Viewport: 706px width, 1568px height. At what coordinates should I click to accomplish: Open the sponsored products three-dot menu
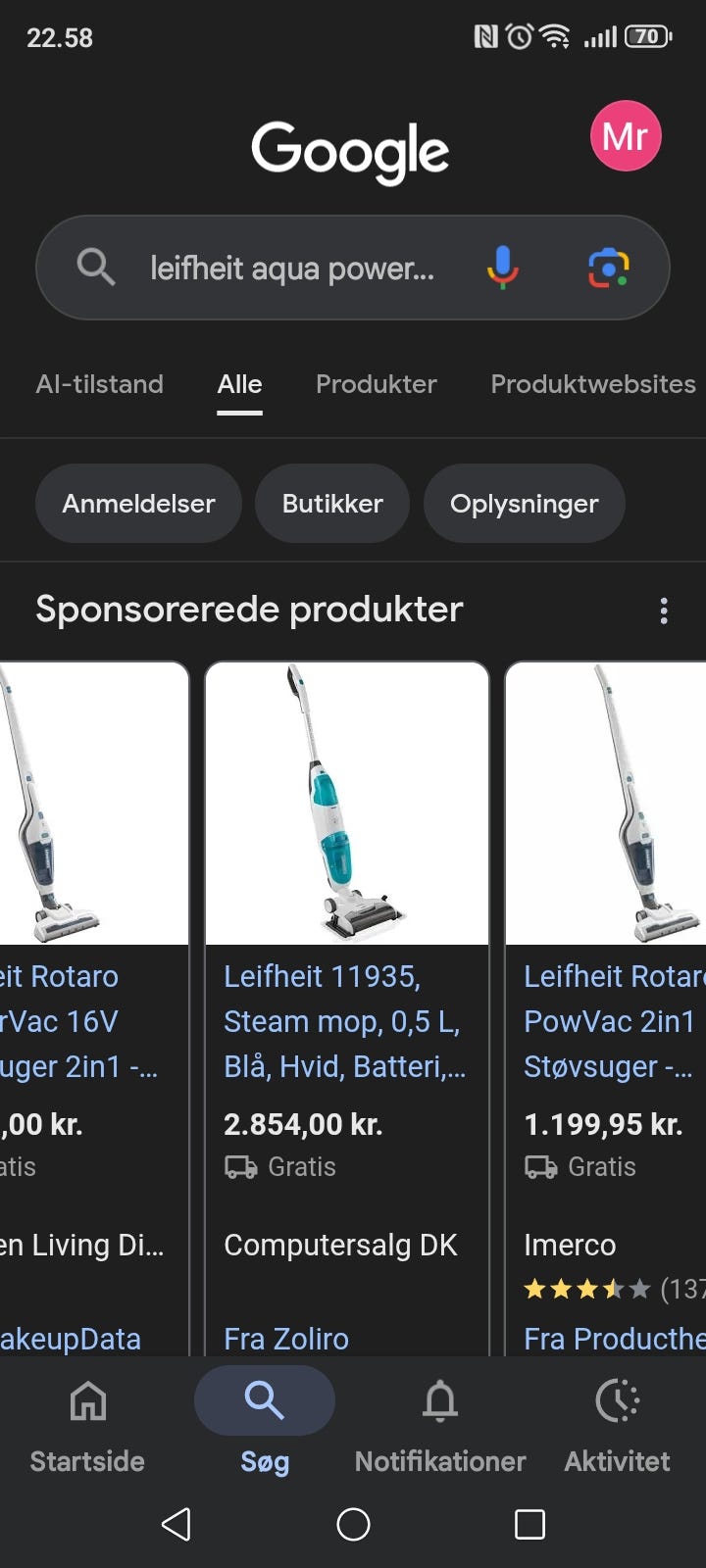664,610
